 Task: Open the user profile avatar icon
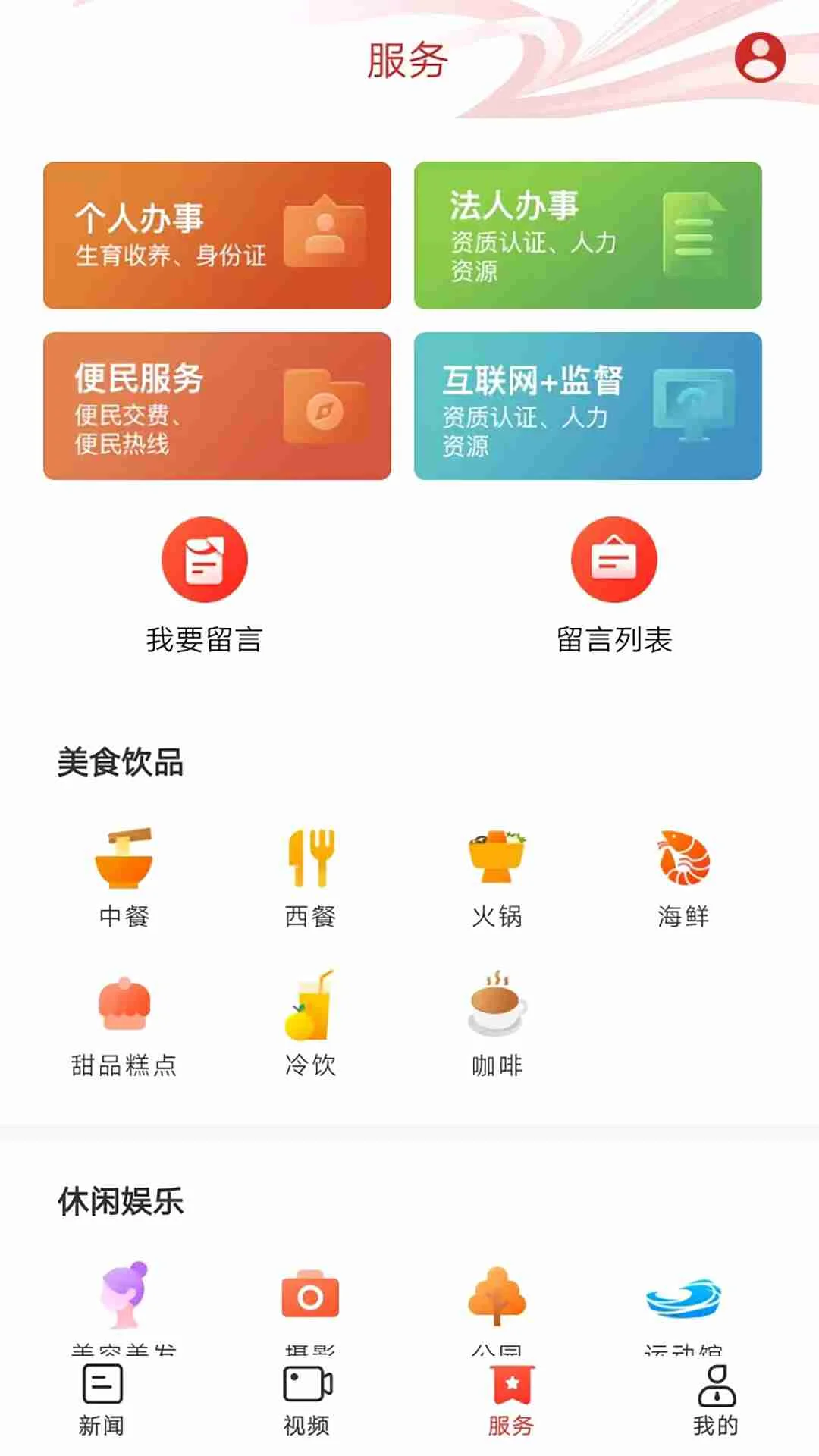(762, 57)
